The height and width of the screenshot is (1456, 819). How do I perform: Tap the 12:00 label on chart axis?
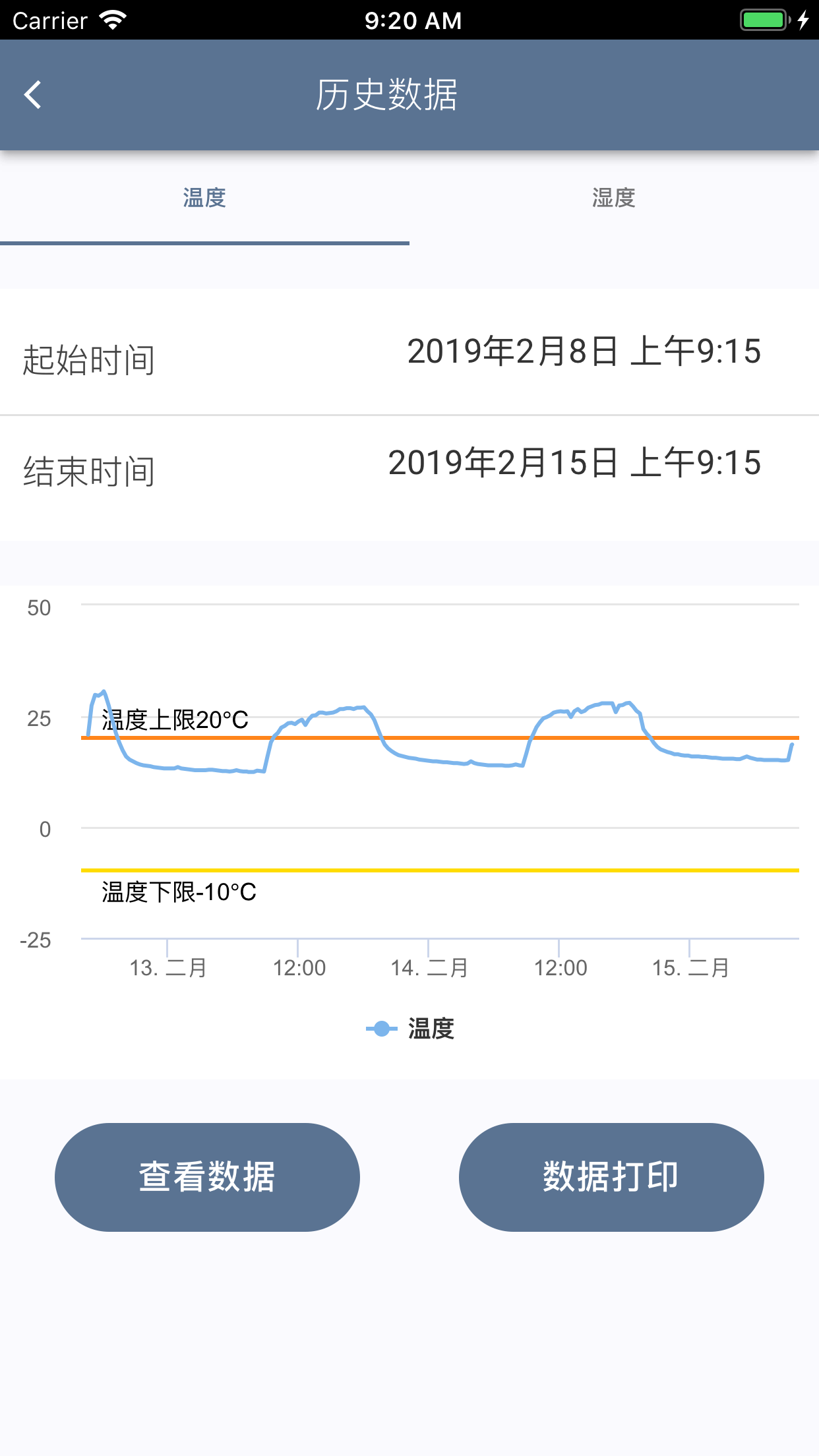301,967
